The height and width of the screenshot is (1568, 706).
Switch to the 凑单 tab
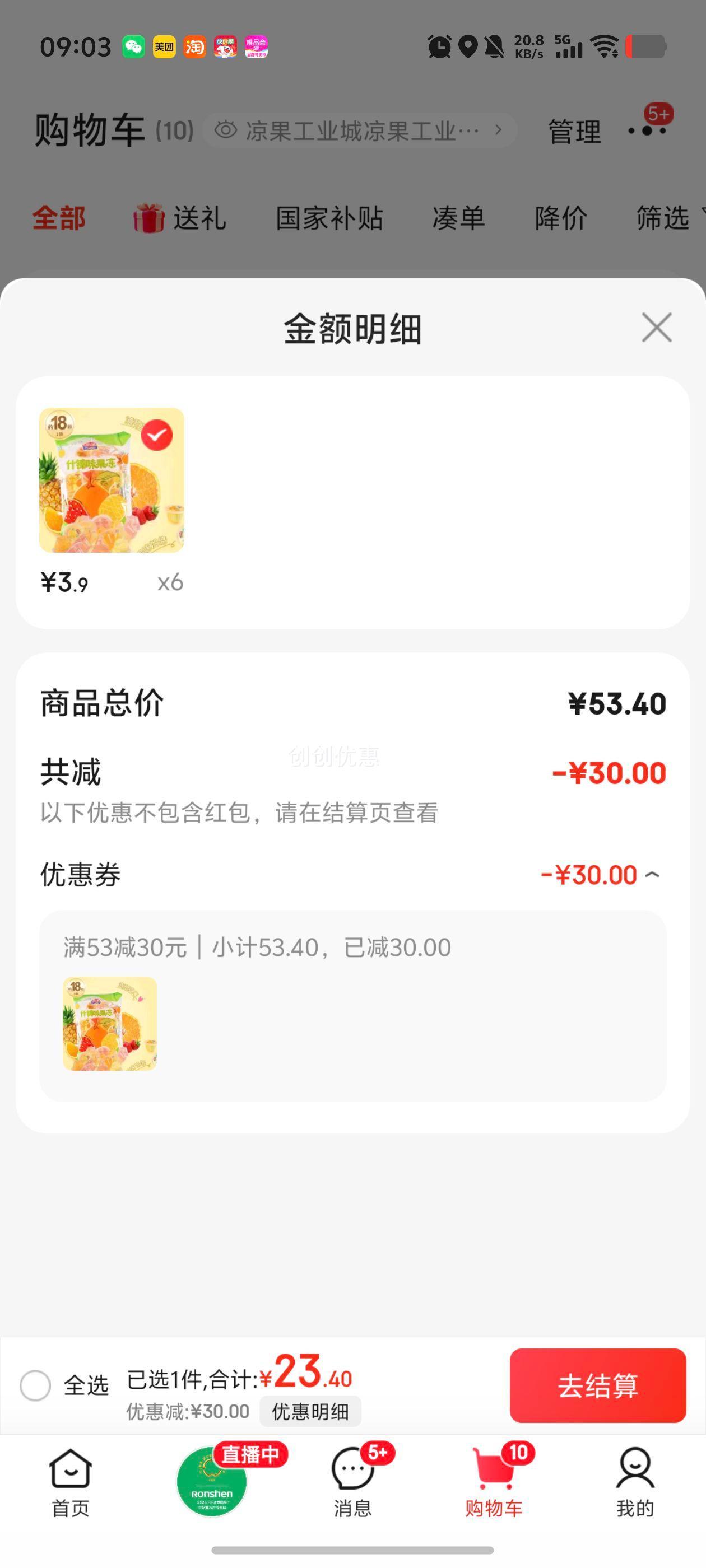[458, 218]
